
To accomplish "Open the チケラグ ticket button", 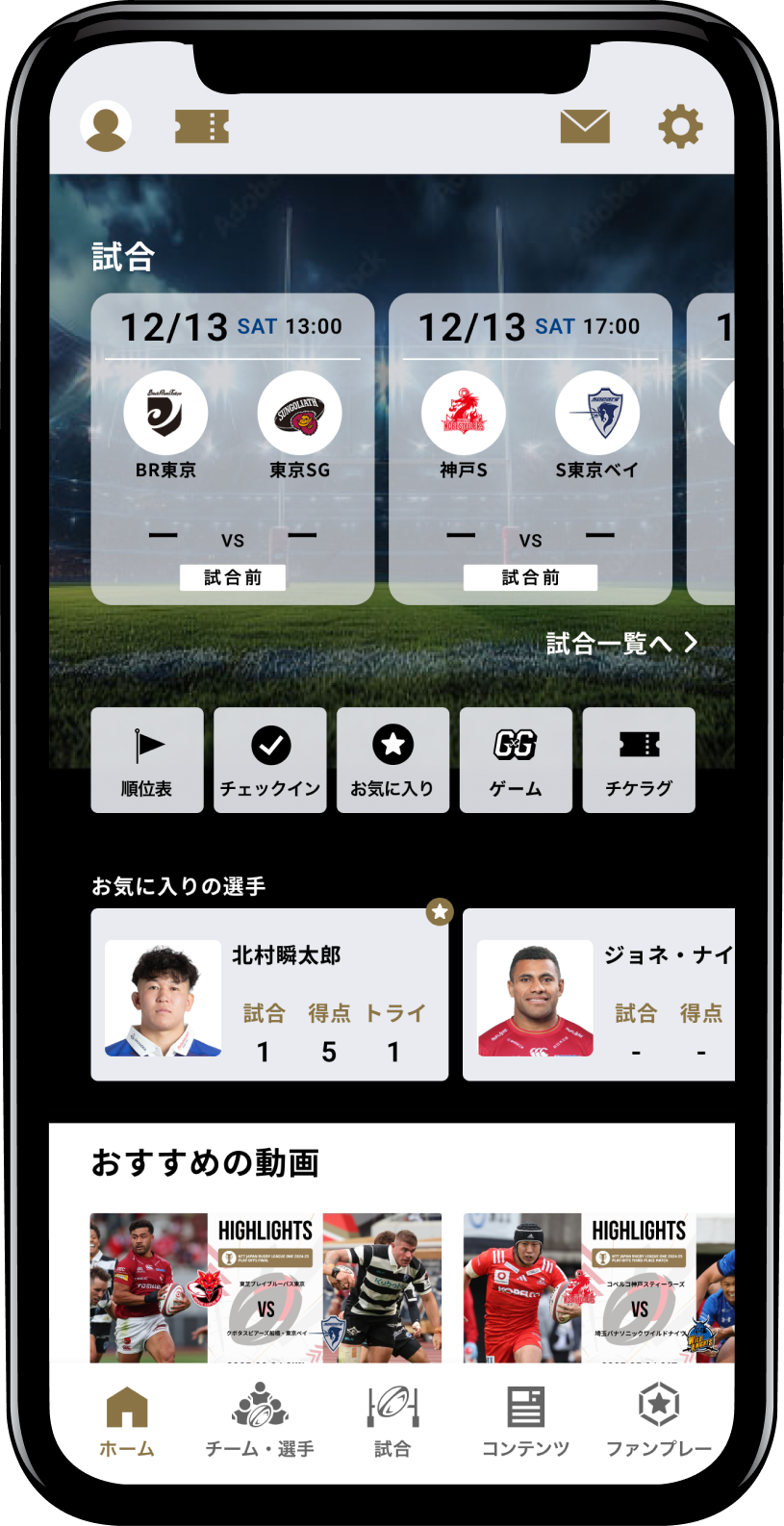I will [639, 760].
